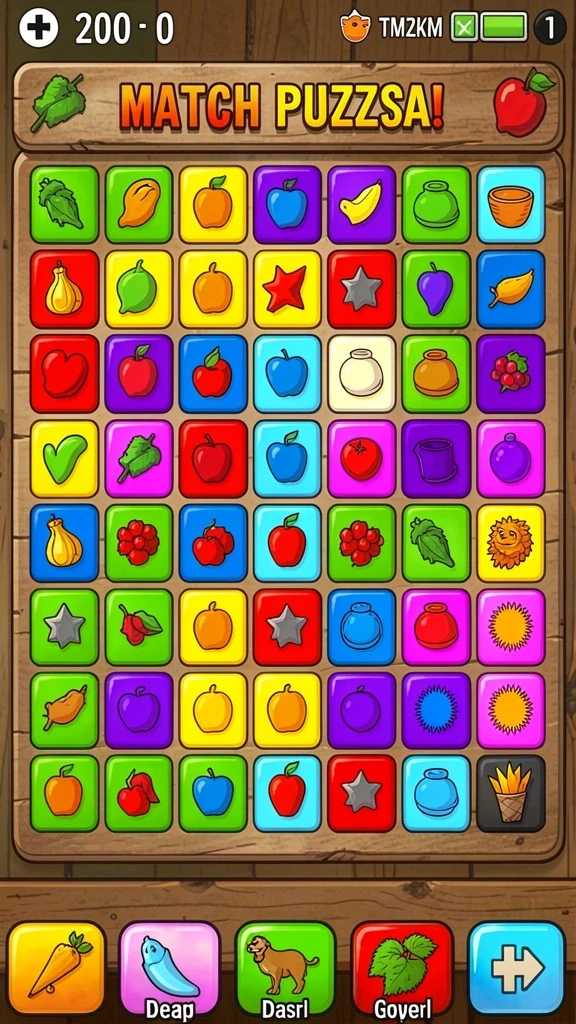The height and width of the screenshot is (1024, 576).
Task: Select the orange bowl tile on cyan
Action: [511, 204]
